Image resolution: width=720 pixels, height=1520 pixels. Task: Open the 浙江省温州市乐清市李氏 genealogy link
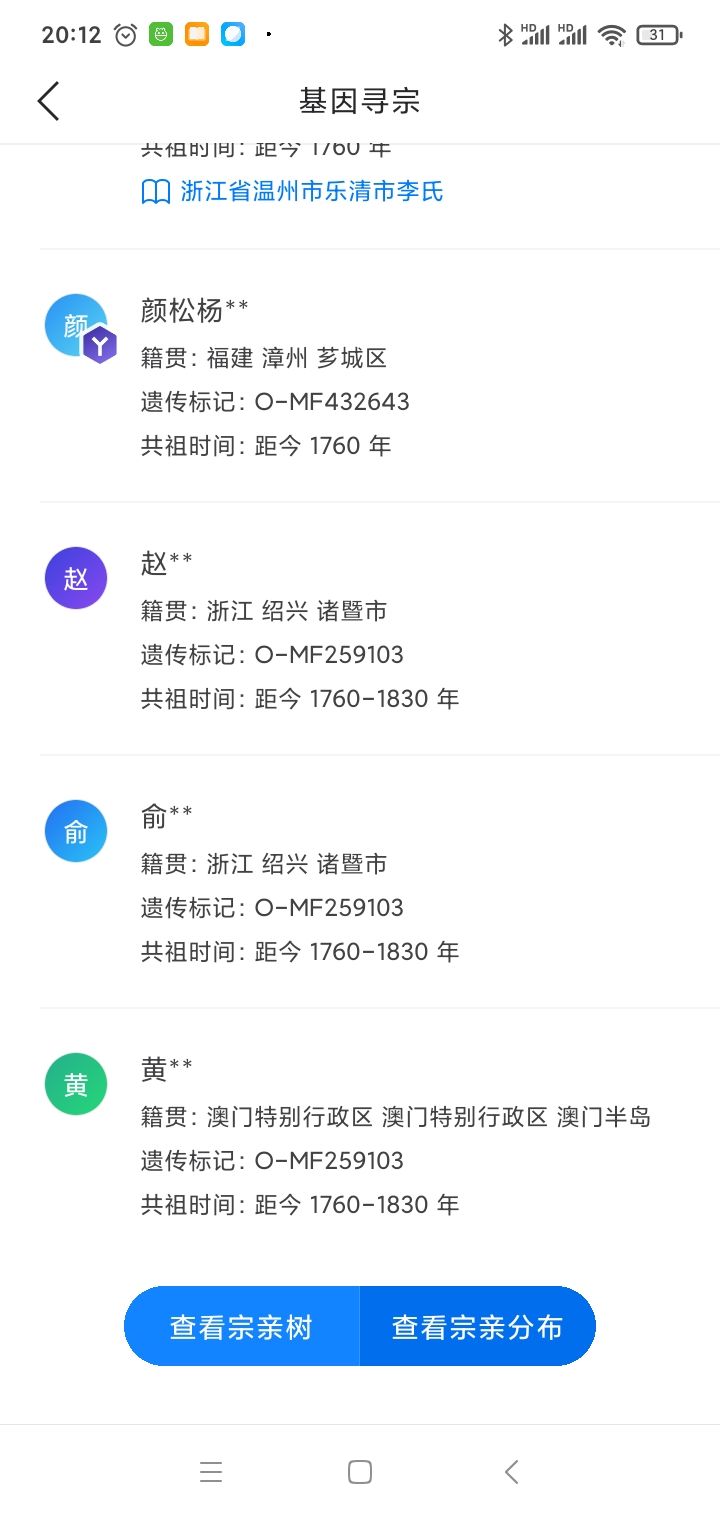292,192
